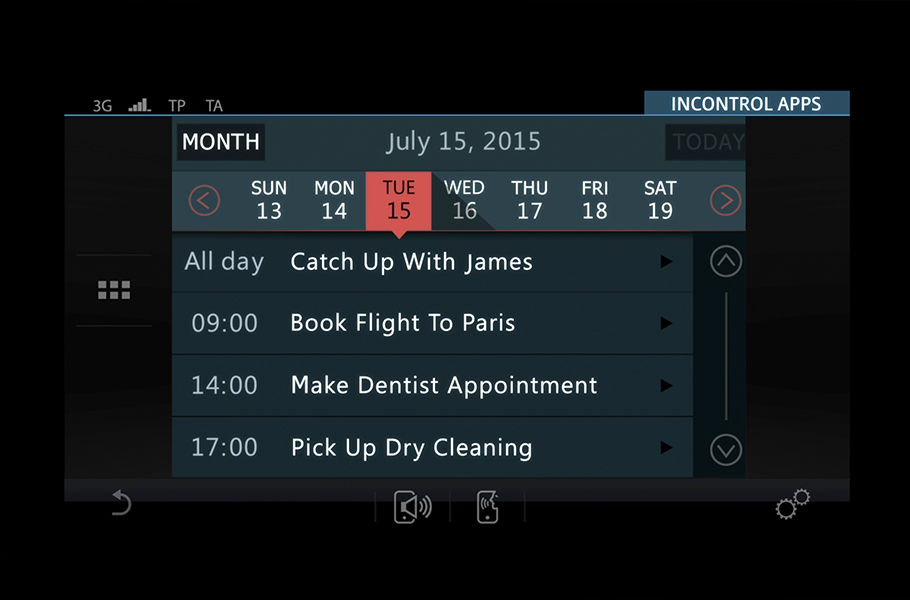This screenshot has width=910, height=600.
Task: Open the apps grid icon
Action: pos(114,290)
